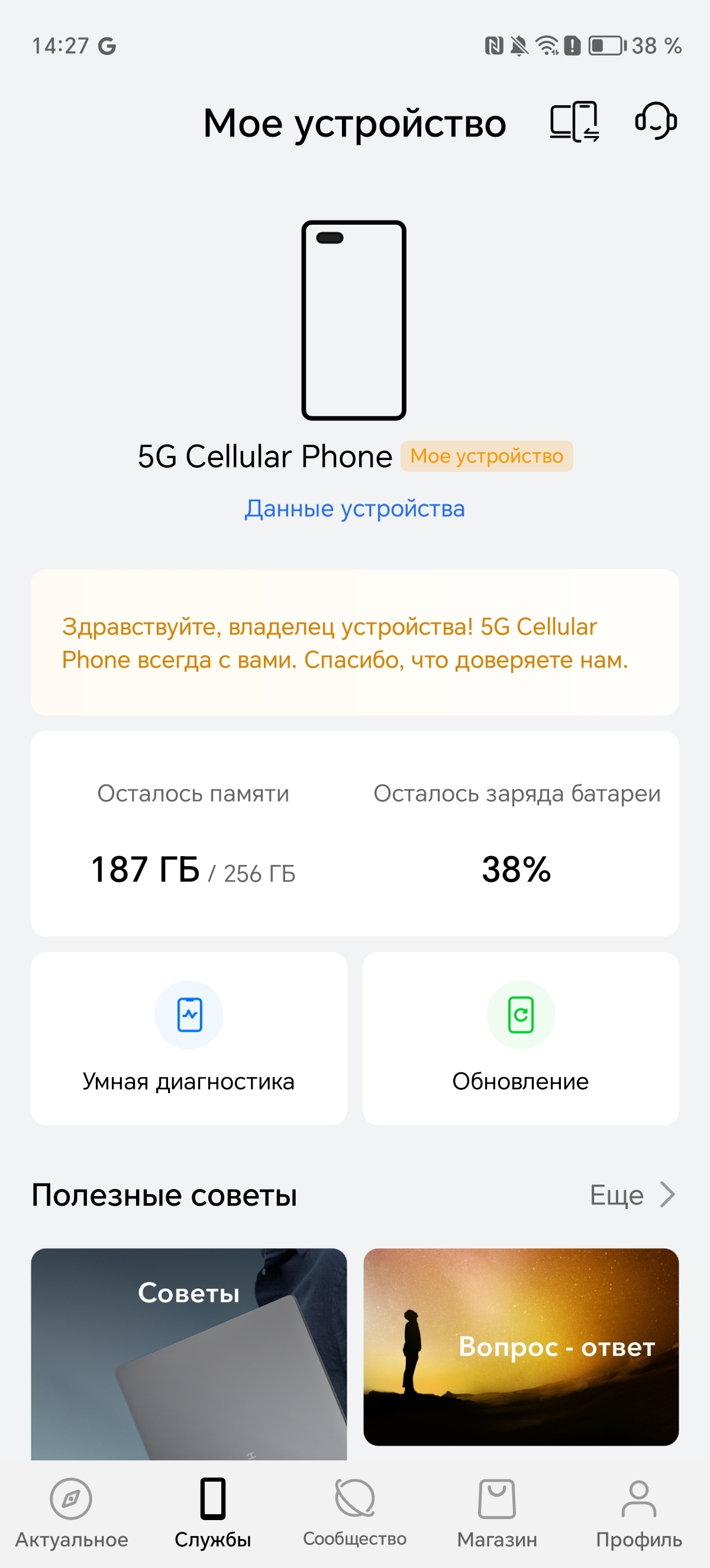Open the device switch icon
The image size is (710, 1568).
574,122
